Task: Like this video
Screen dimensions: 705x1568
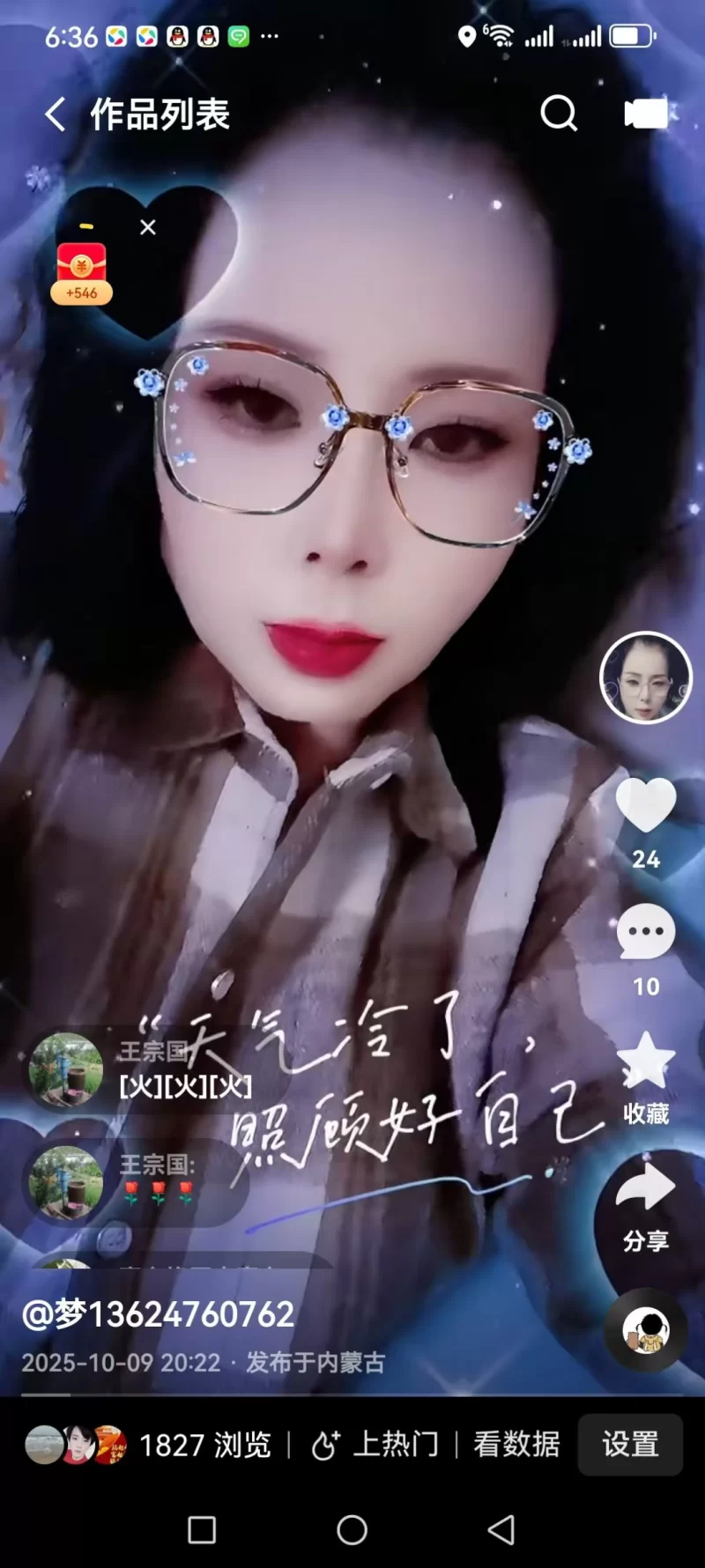Action: click(x=646, y=805)
